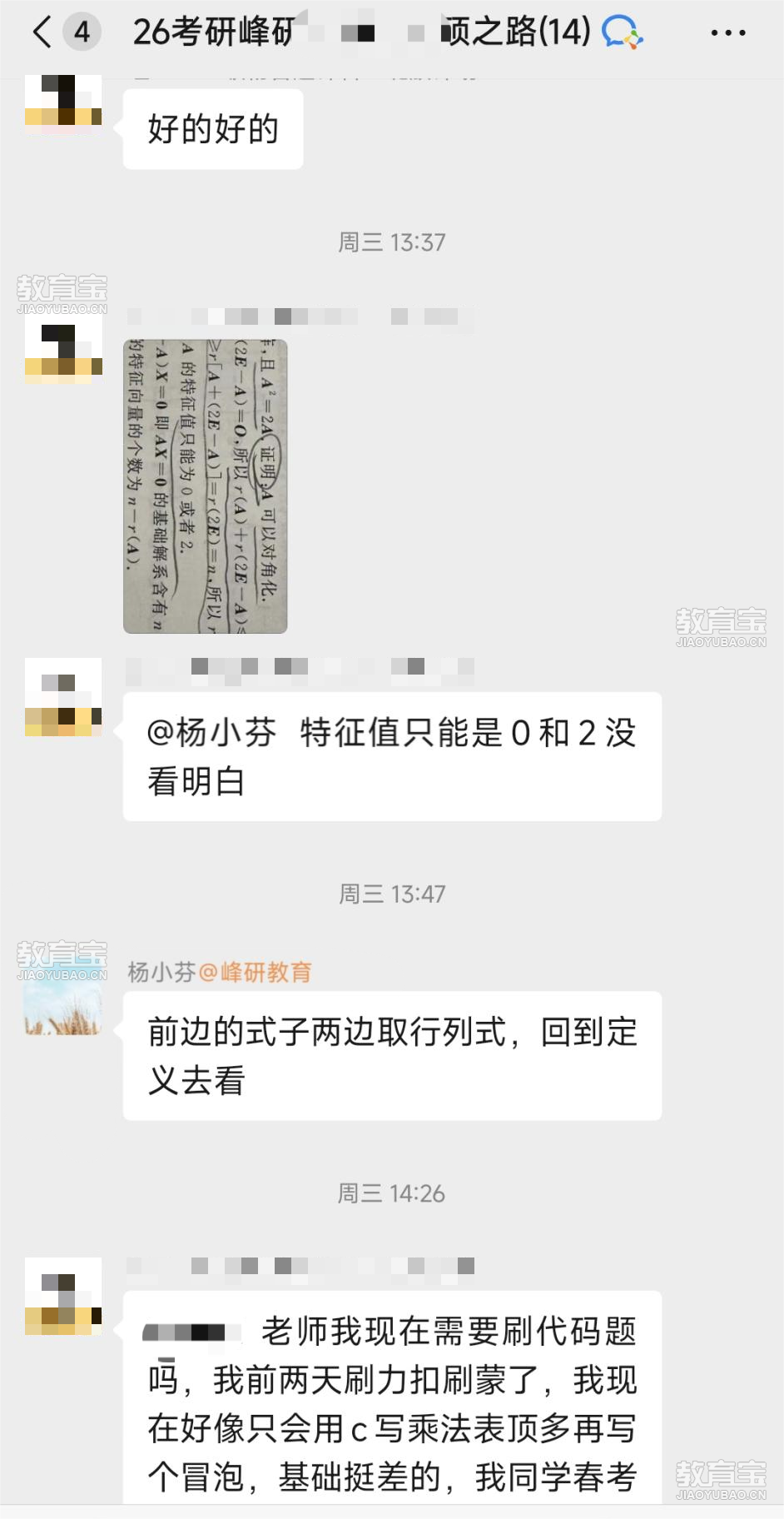This screenshot has height=1519, width=784.
Task: Tap 杨小芬's wheat-field avatar
Action: [x=63, y=999]
